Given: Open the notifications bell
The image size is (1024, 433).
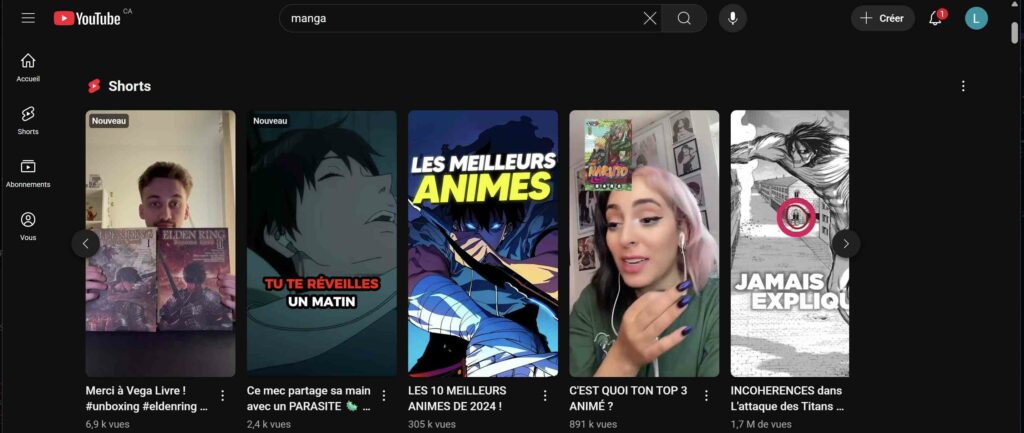Looking at the screenshot, I should 936,18.
